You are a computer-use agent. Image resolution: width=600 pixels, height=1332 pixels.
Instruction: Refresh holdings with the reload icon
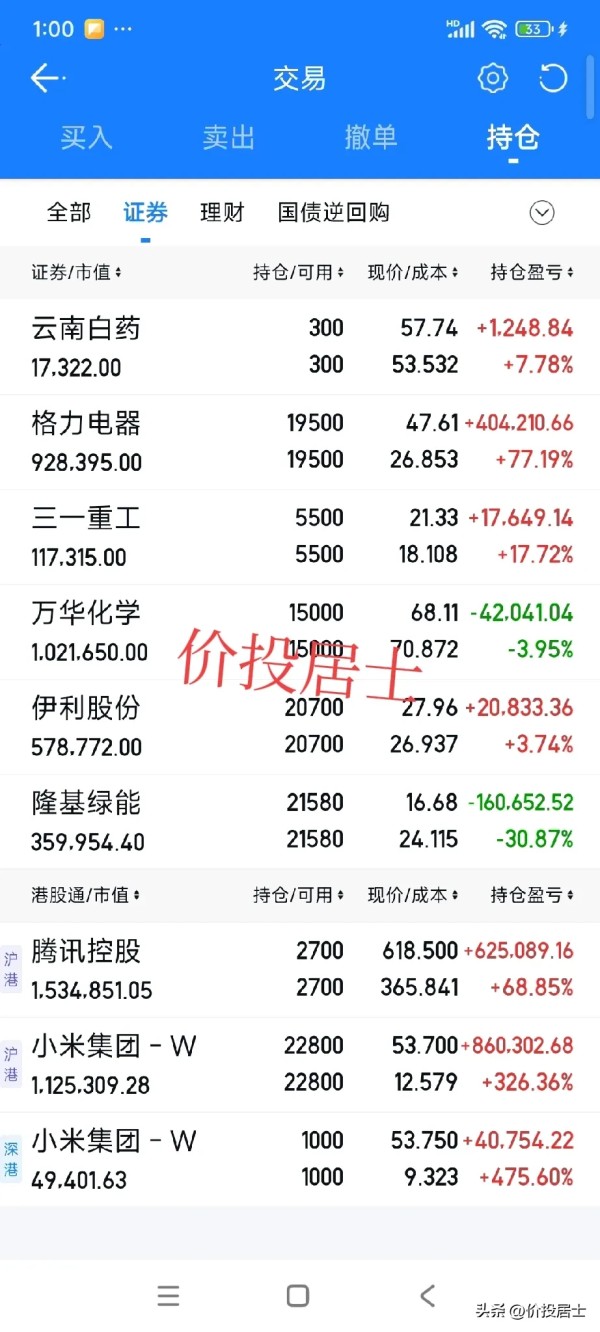(x=553, y=78)
